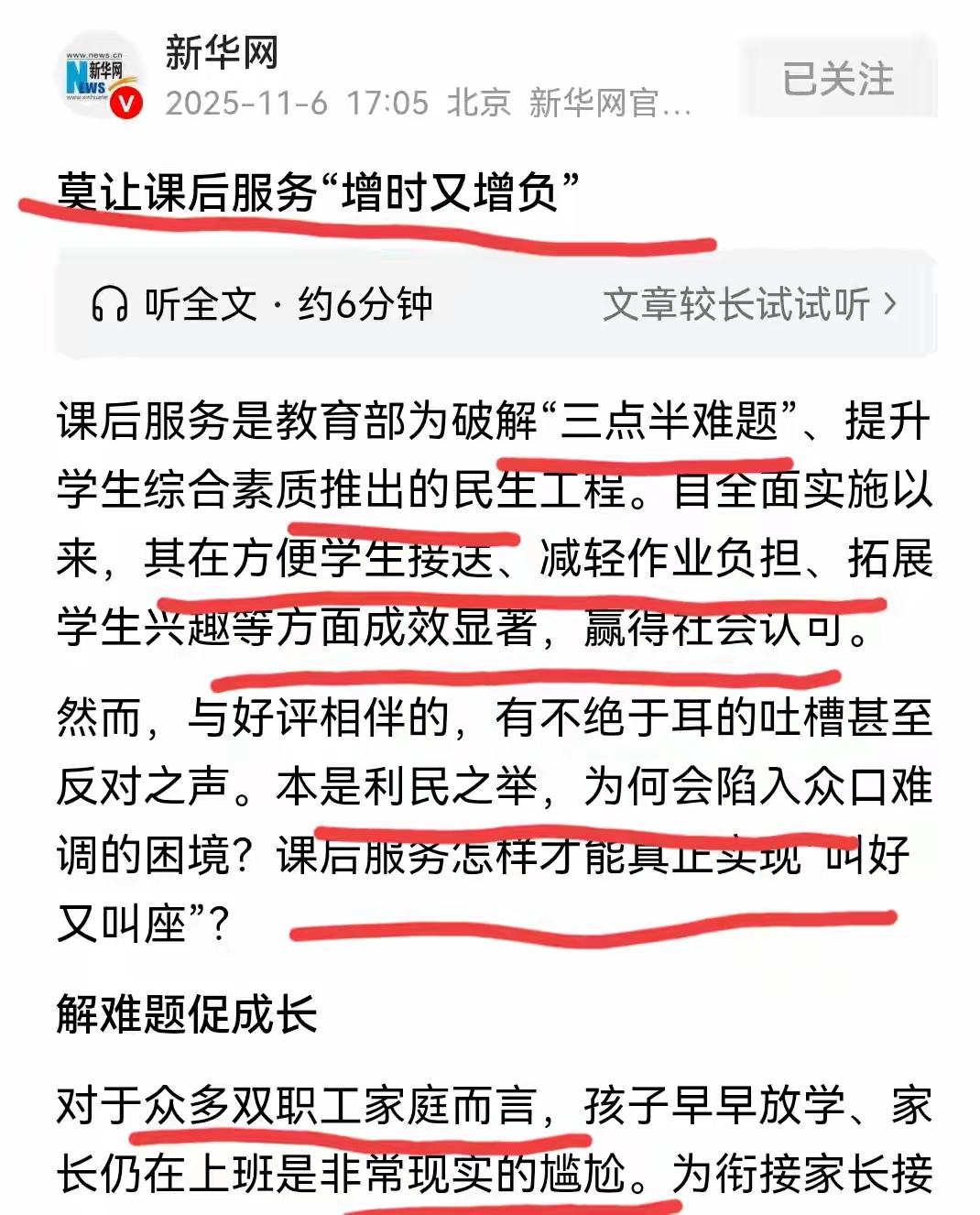The width and height of the screenshot is (980, 1215).
Task: Expand the full article listening bar
Action: 495,302
